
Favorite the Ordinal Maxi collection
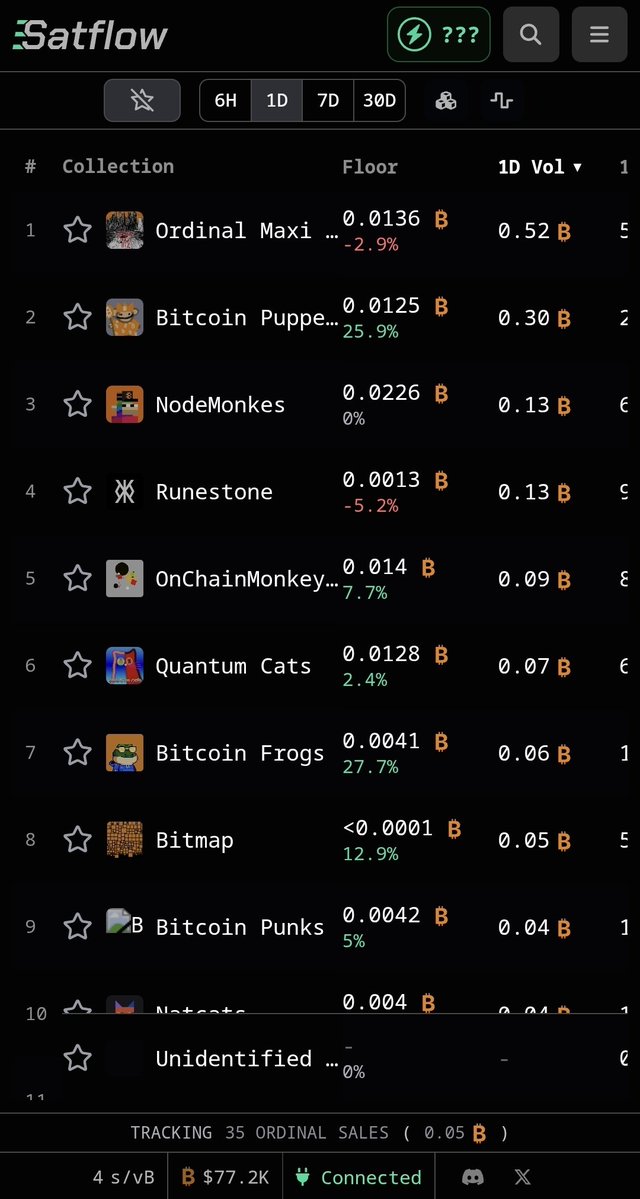(77, 231)
